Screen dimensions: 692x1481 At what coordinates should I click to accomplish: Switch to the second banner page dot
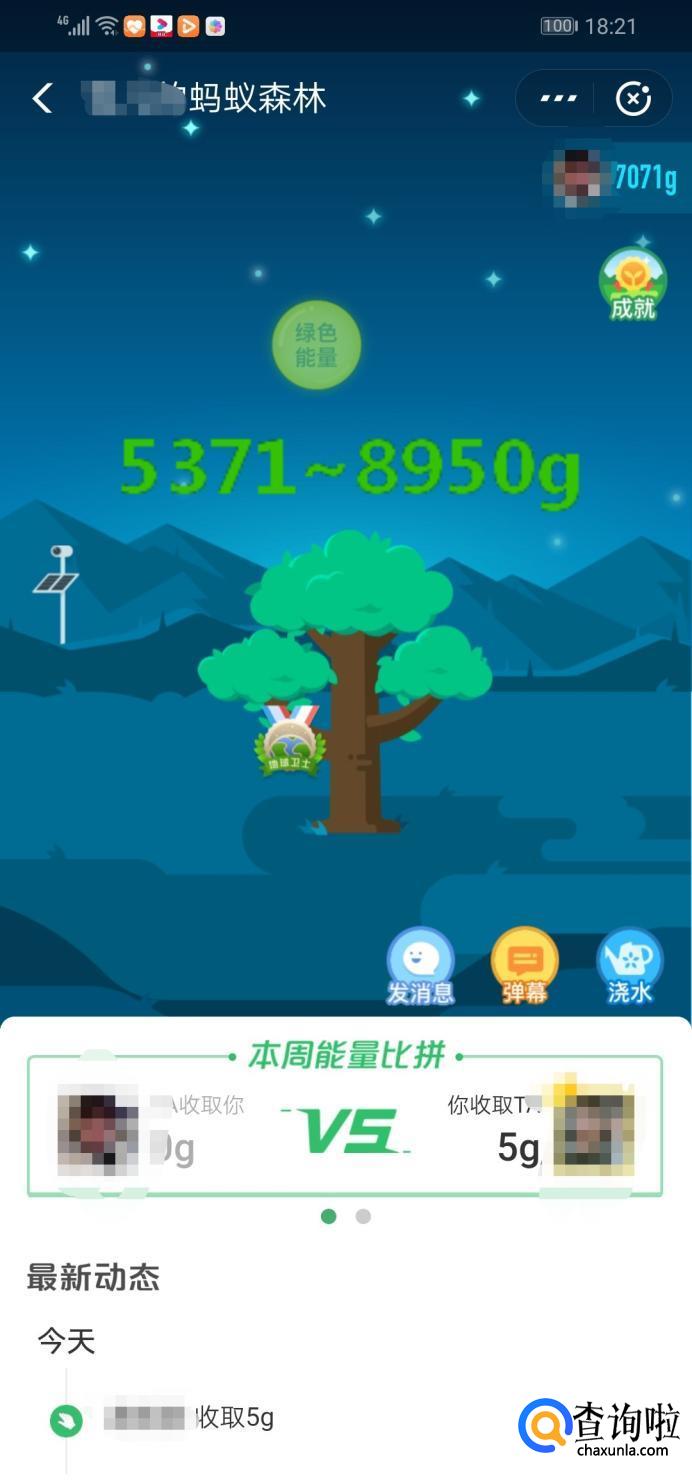click(x=363, y=1216)
